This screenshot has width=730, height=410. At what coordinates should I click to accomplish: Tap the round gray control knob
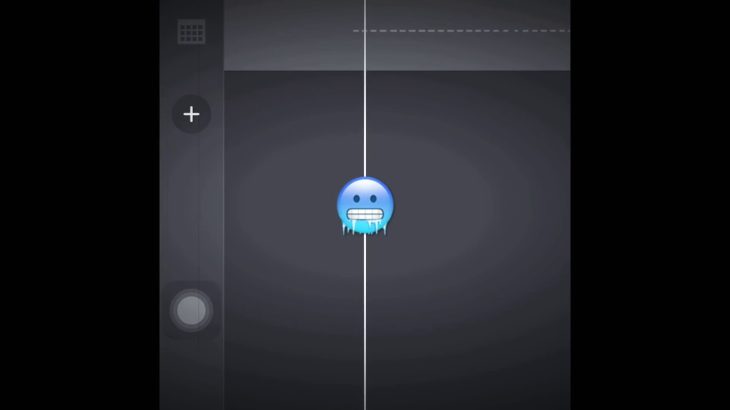pos(191,310)
